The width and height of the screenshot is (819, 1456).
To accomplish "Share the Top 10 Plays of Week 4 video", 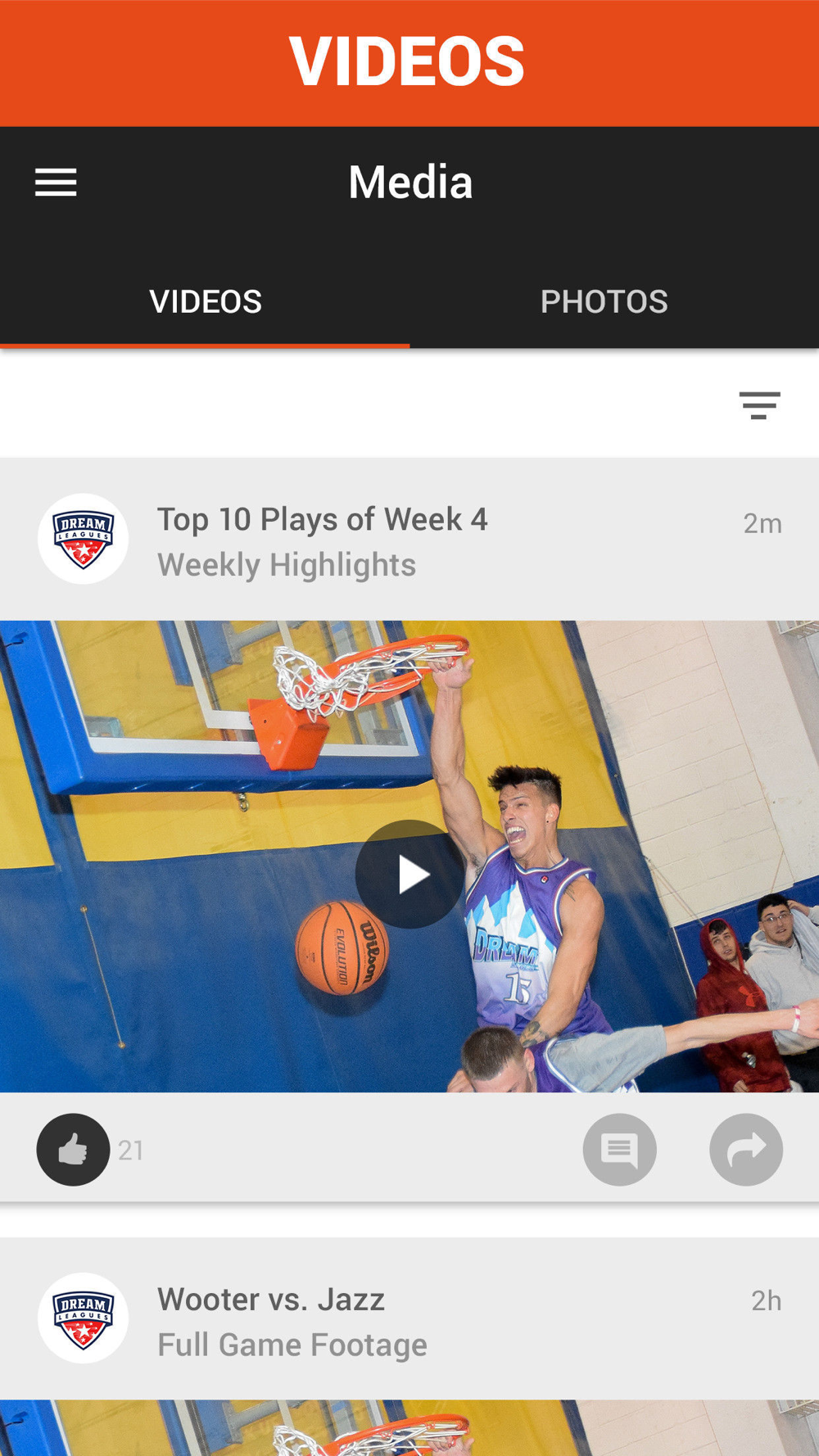I will (x=746, y=1150).
